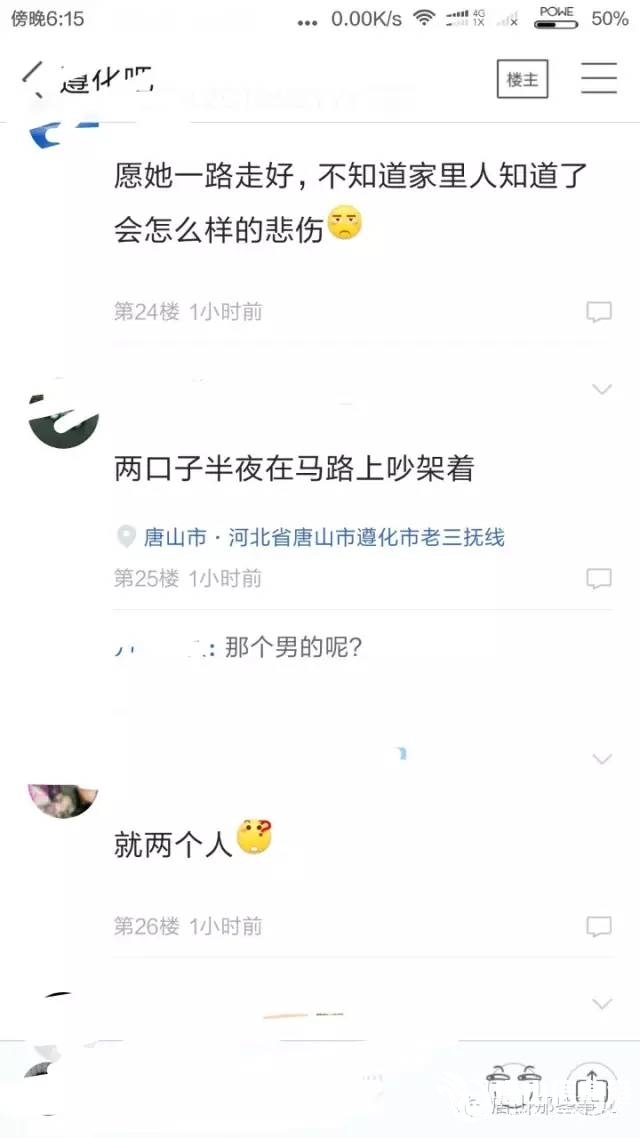
Task: Reply to floor 24 comment
Action: 598,312
